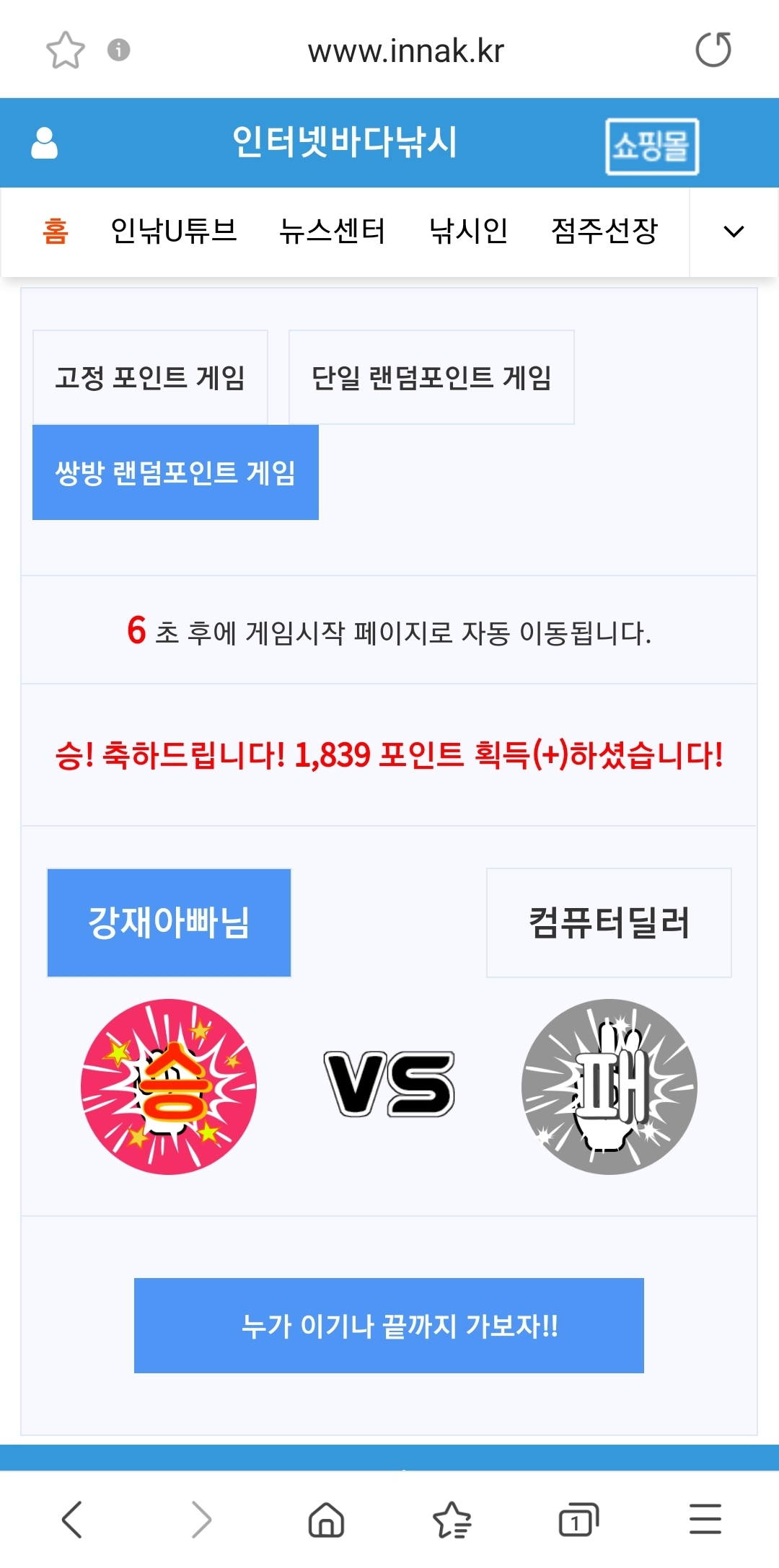Viewport: 779px width, 1568px height.
Task: Switch to the 홈 tab
Action: 56,232
